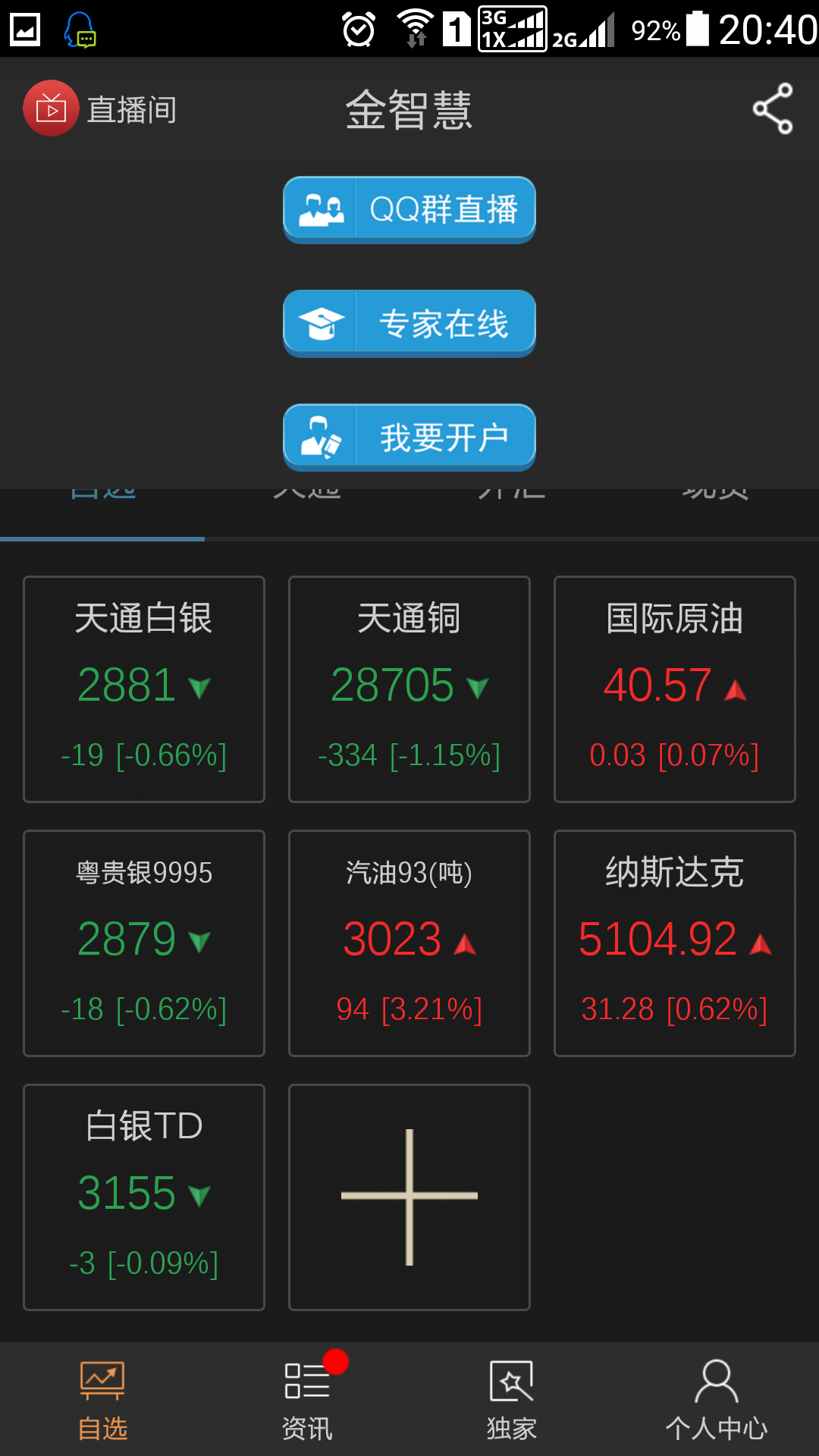View the 天通铜 quote card

[x=409, y=689]
